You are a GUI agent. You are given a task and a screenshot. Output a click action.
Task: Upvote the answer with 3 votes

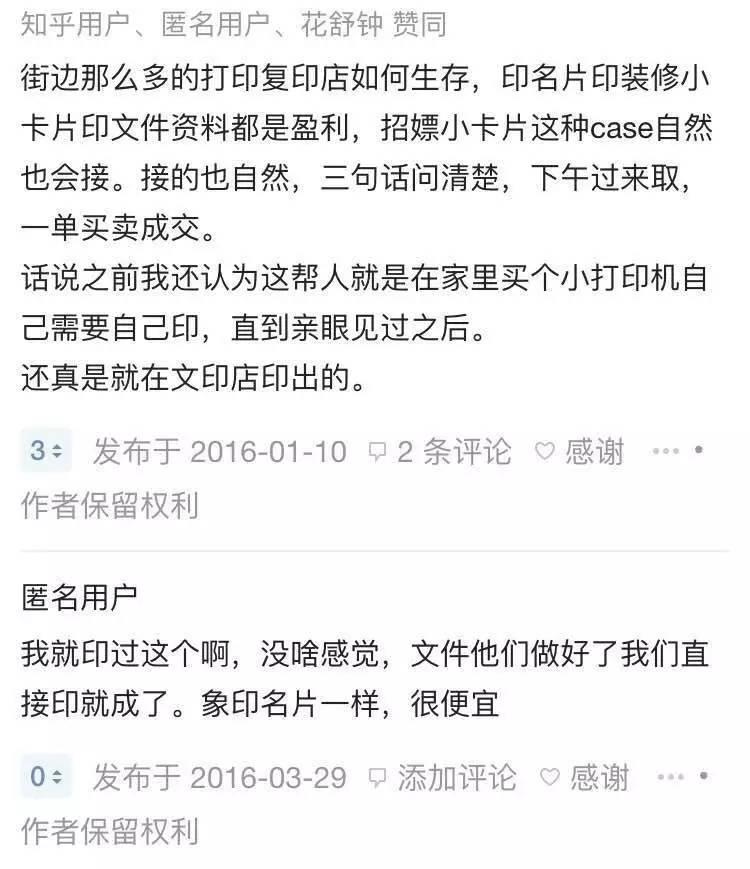pos(46,452)
